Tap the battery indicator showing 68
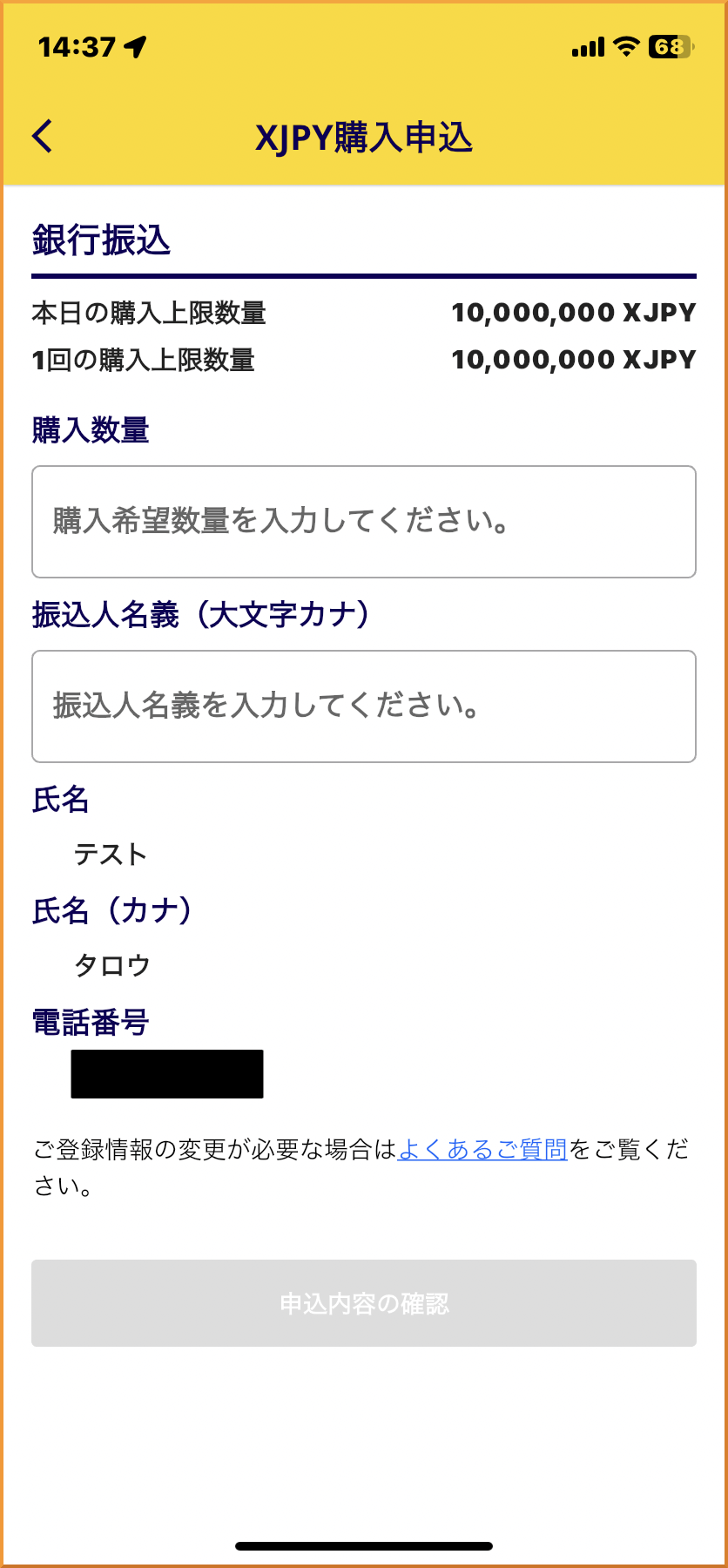Viewport: 728px width, 1568px height. click(670, 45)
